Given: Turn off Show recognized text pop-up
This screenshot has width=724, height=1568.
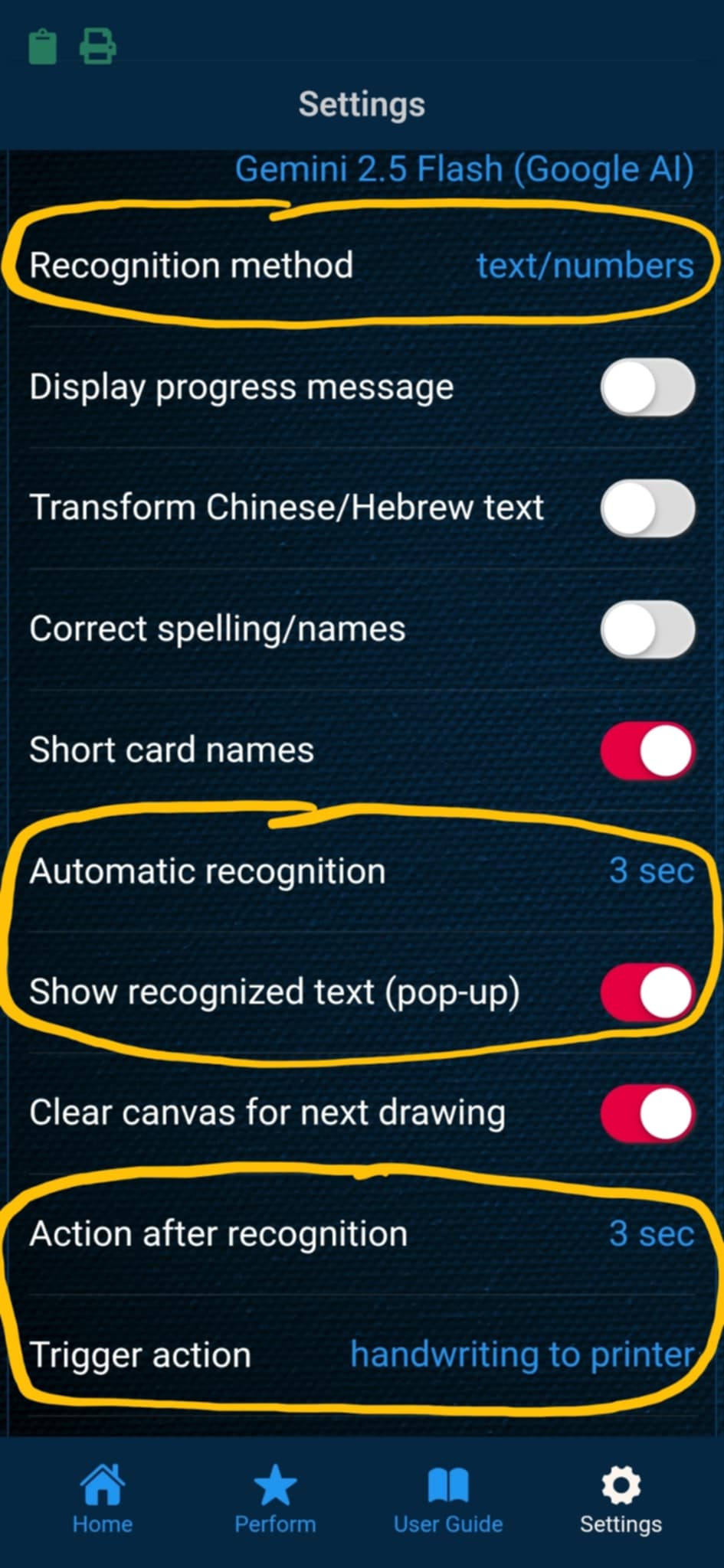Looking at the screenshot, I should 647,992.
